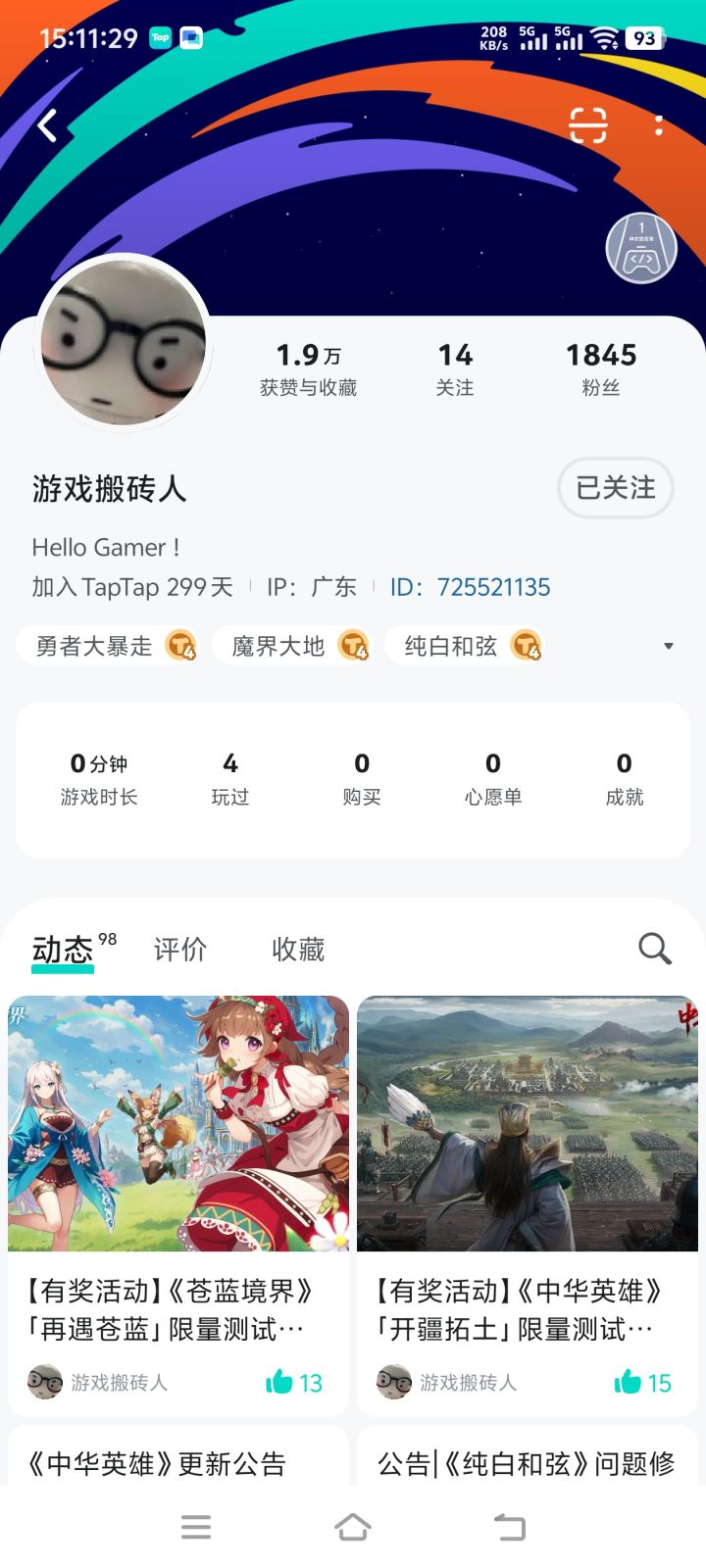706x1568 pixels.
Task: Open the three-dot options menu
Action: click(659, 125)
